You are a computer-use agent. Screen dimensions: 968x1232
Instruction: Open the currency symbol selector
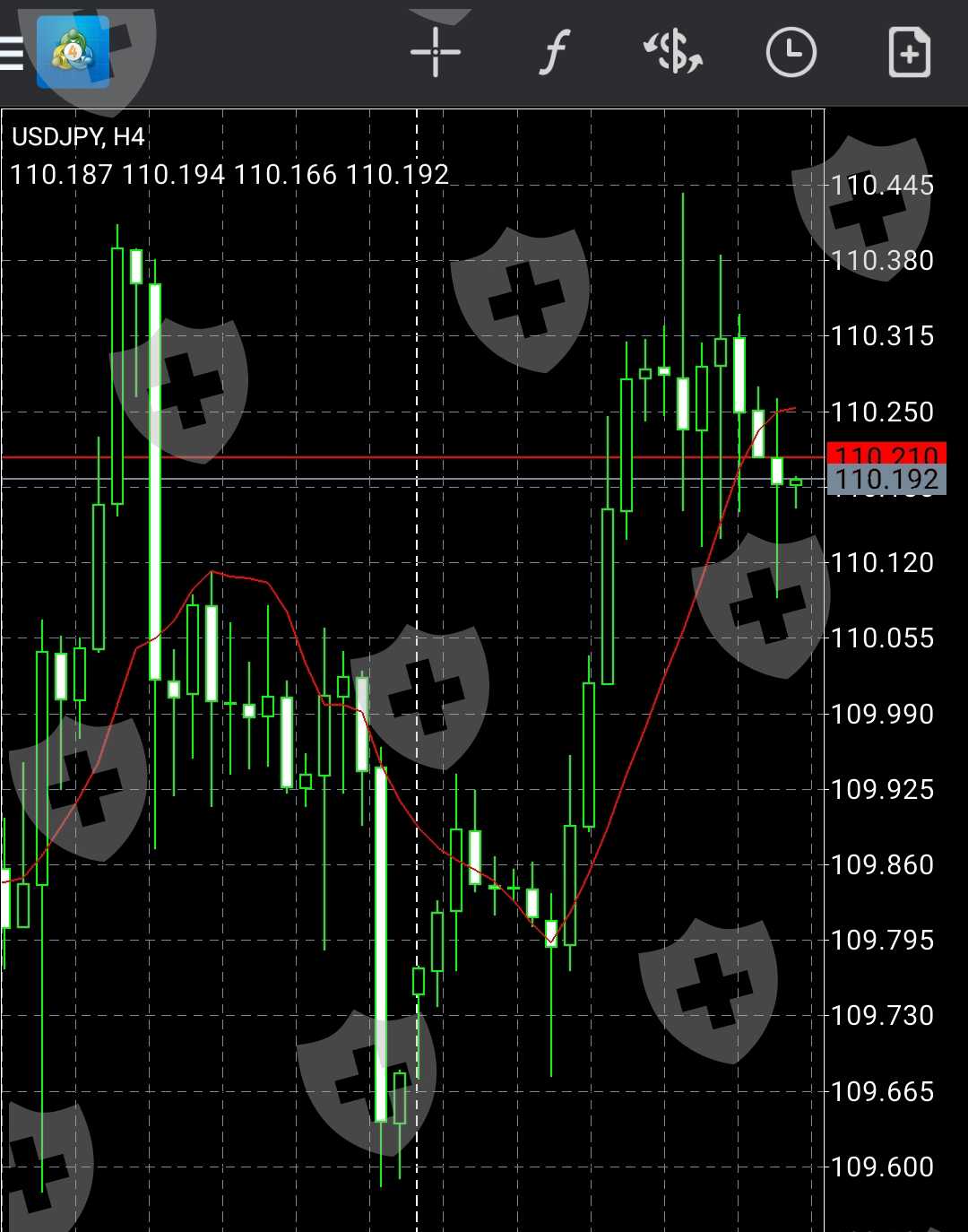pyautogui.click(x=673, y=52)
